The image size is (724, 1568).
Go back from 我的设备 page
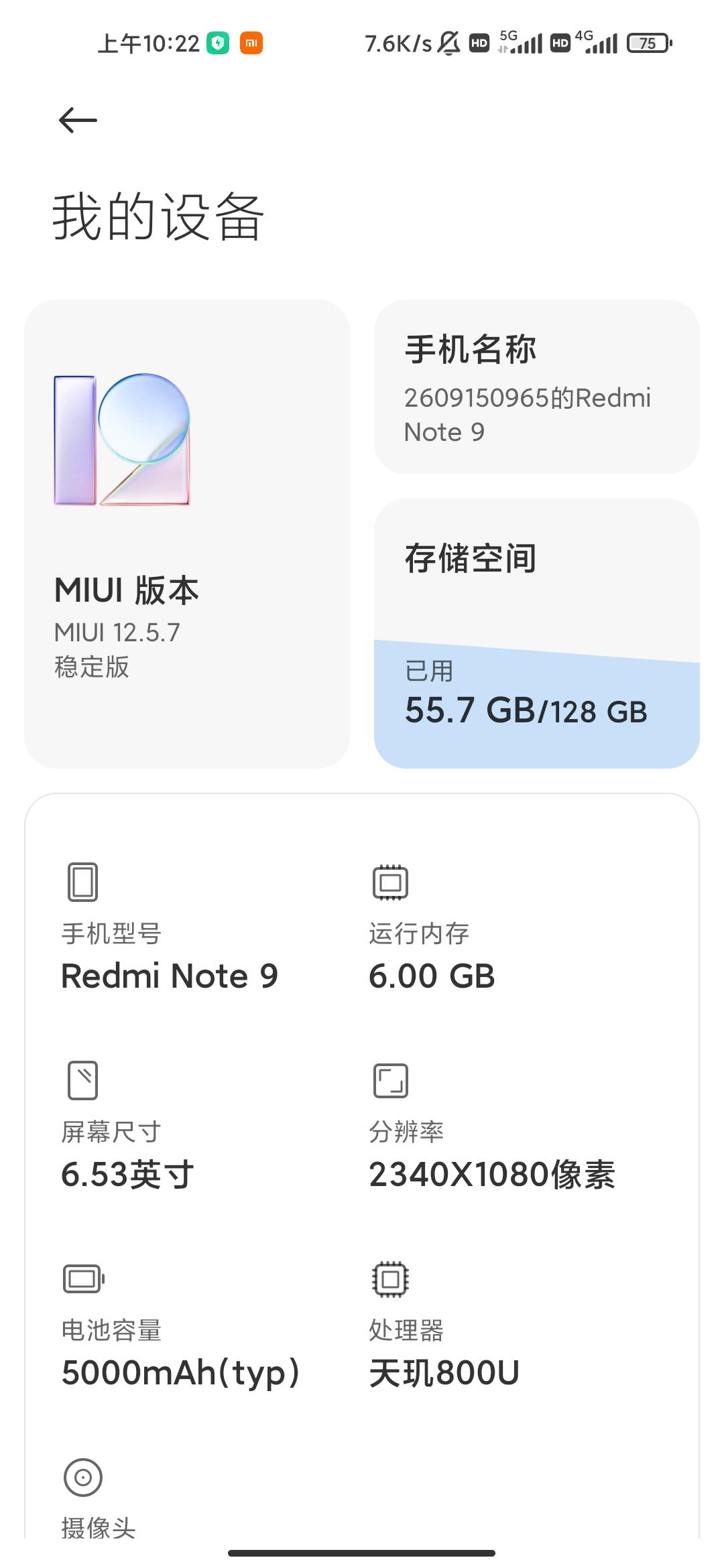[x=78, y=121]
